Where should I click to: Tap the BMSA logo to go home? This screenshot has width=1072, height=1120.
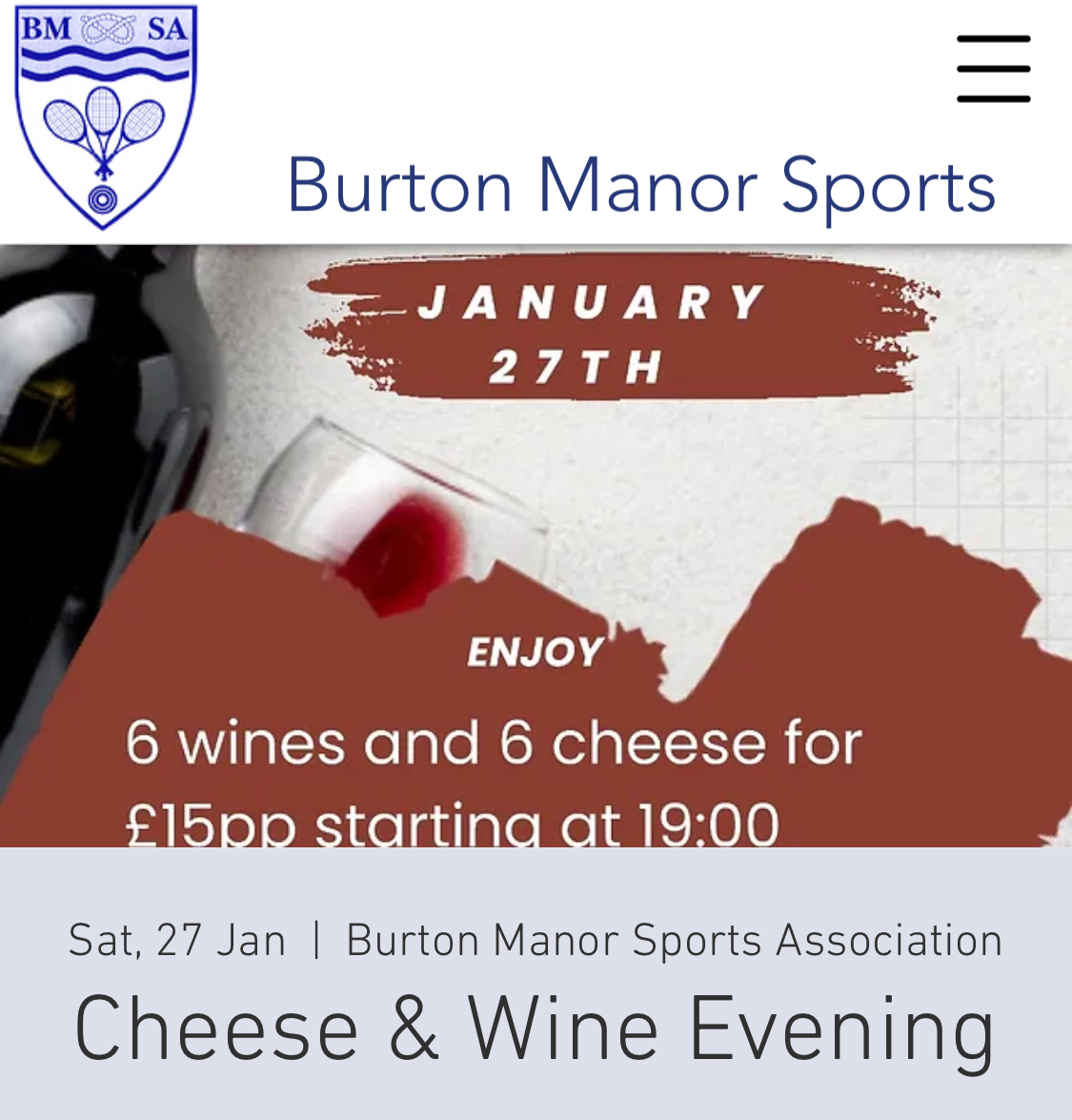pyautogui.click(x=105, y=116)
